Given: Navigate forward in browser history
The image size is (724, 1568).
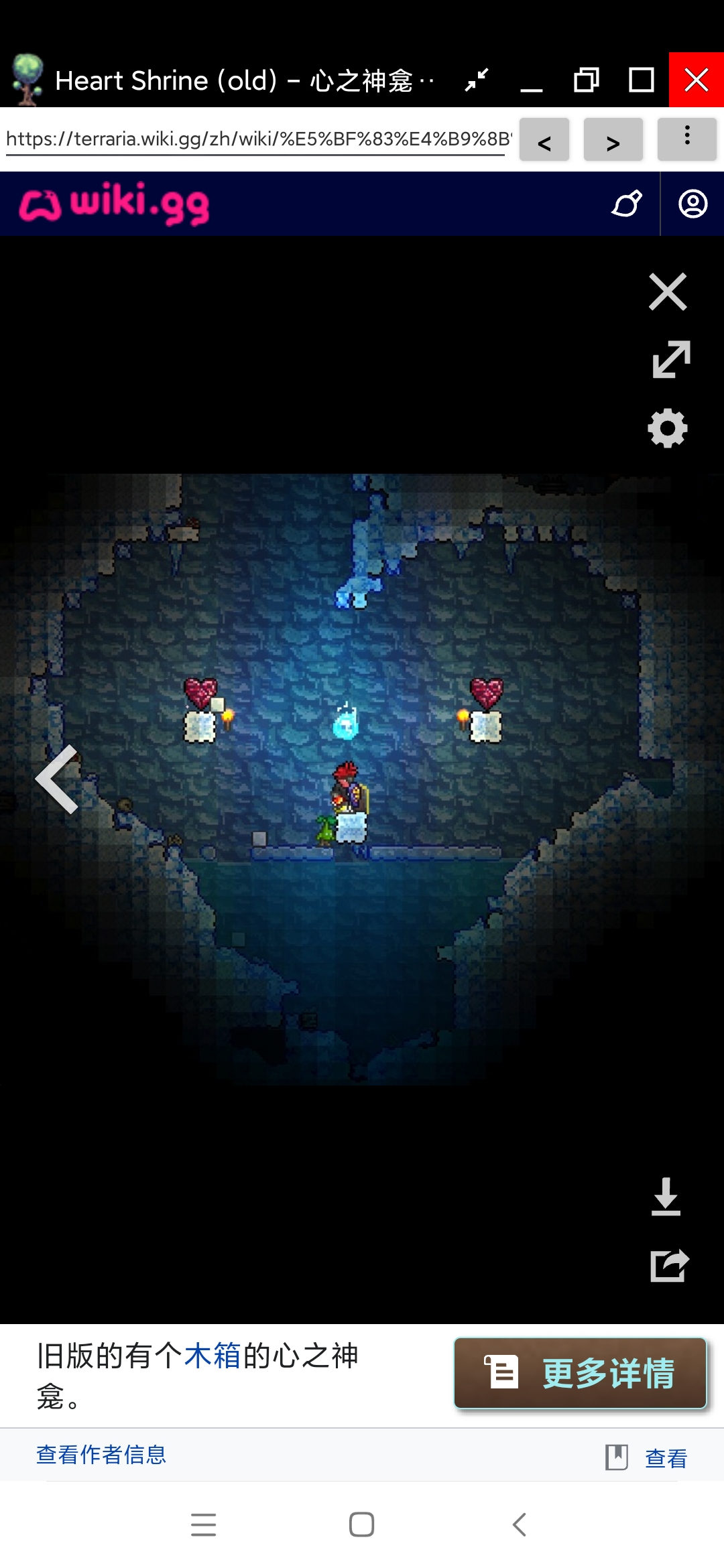Looking at the screenshot, I should point(613,139).
